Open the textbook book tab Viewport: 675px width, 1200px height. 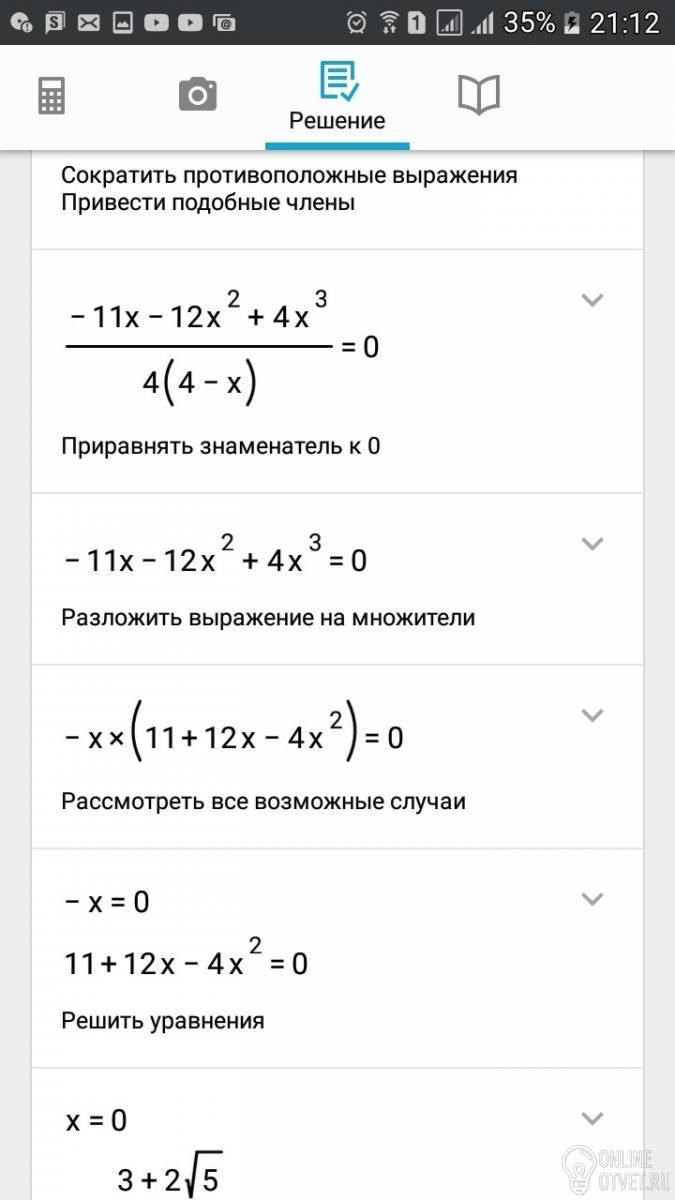(478, 95)
